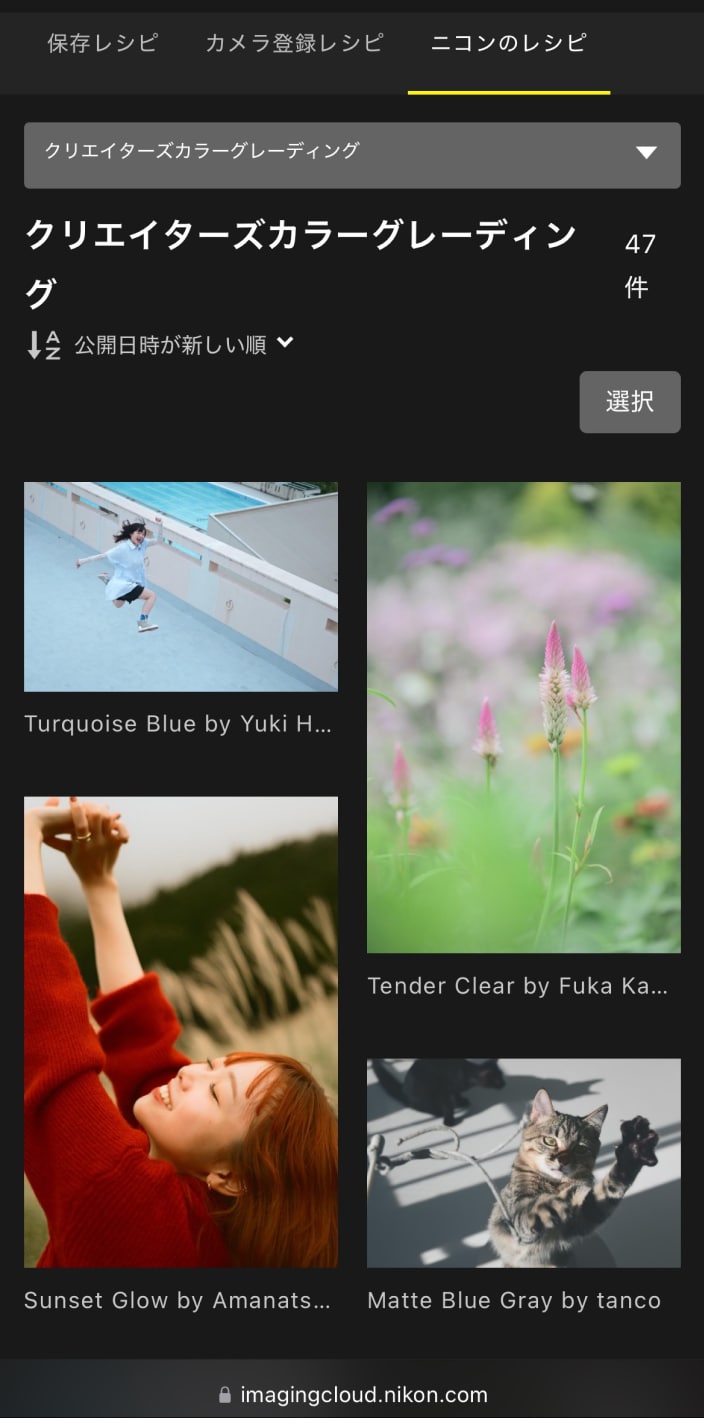Tap the imagingcloud.nikon.com address bar
Viewport: 704px width, 1418px height.
pyautogui.click(x=352, y=1394)
